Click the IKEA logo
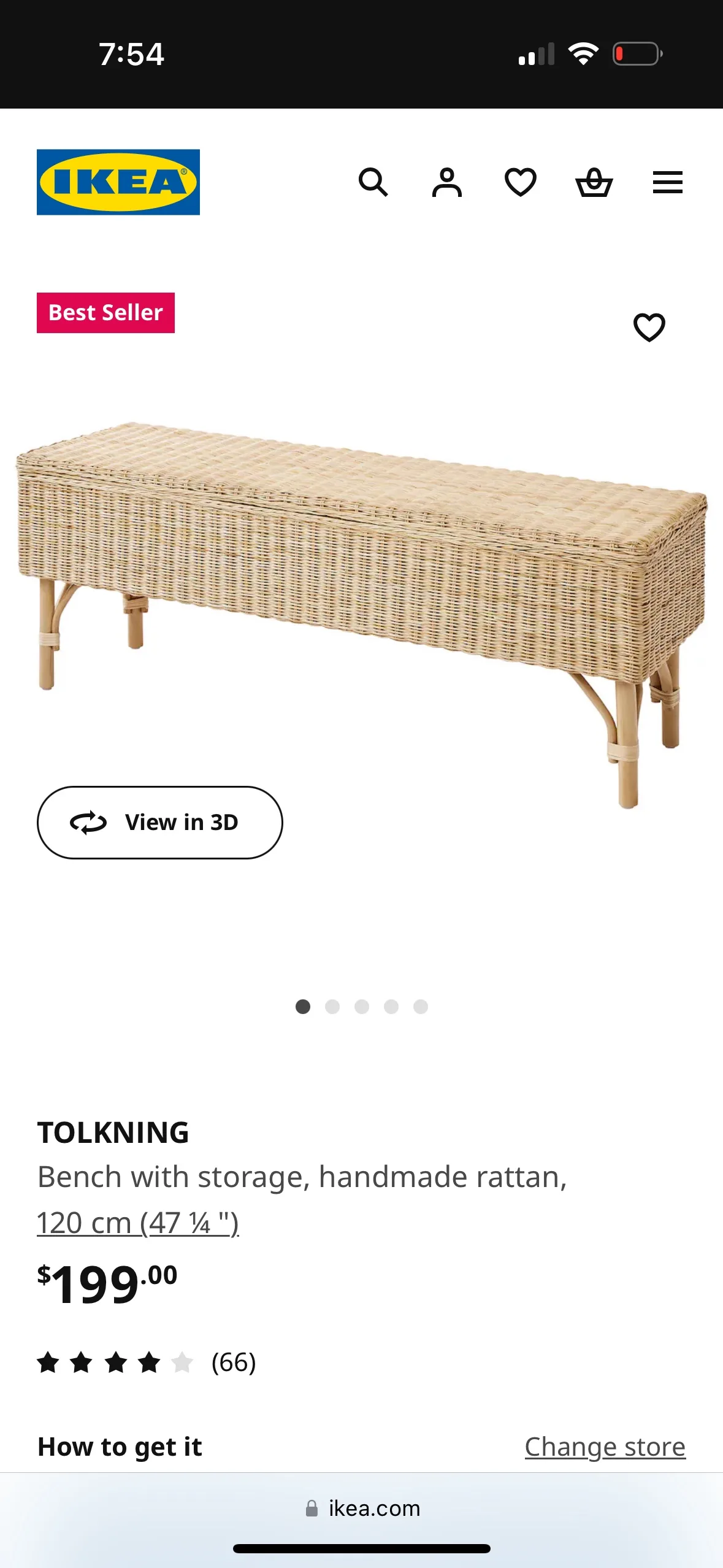This screenshot has height=1568, width=723. [119, 182]
